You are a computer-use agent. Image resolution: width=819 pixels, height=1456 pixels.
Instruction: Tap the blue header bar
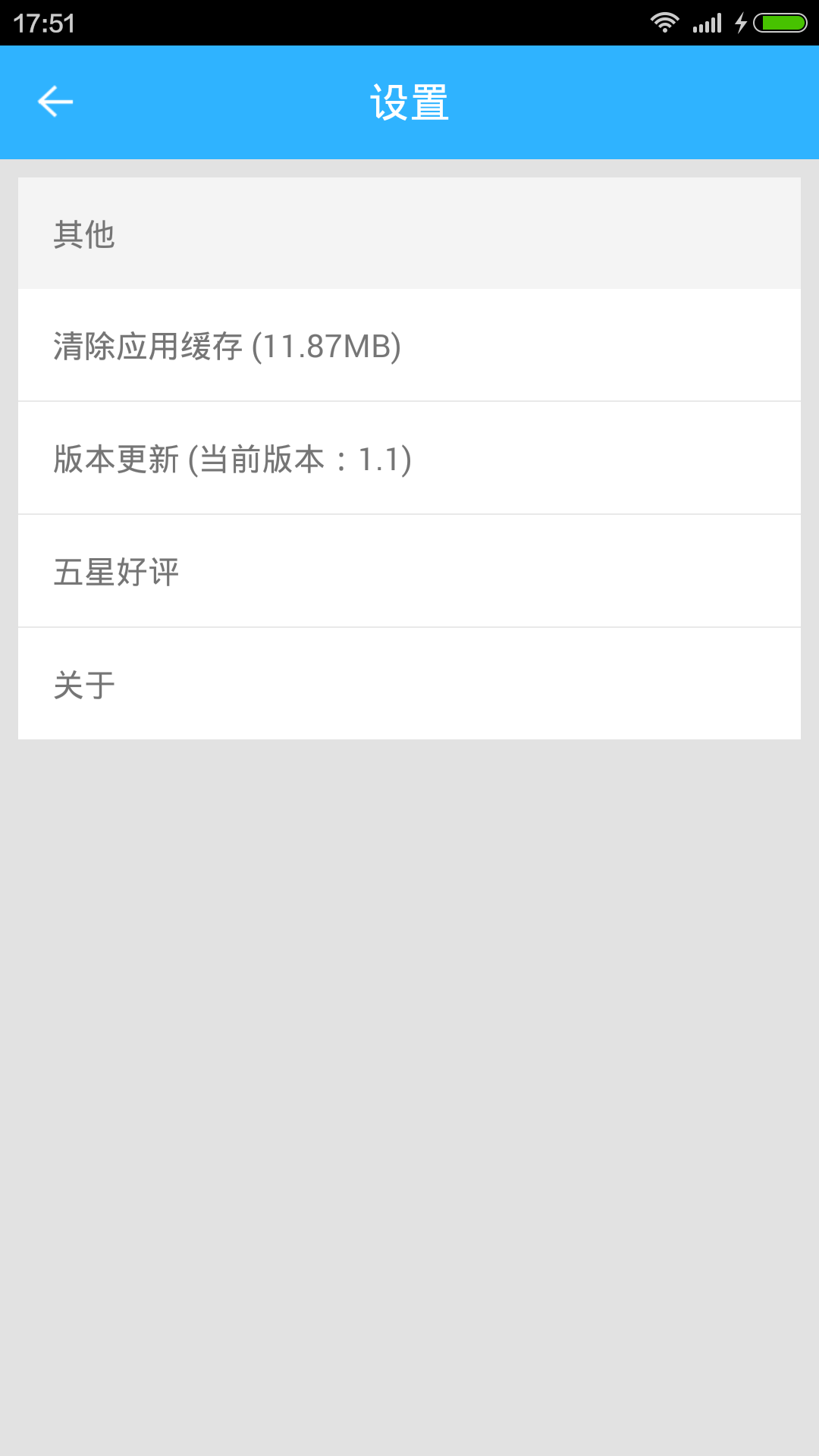tap(409, 102)
